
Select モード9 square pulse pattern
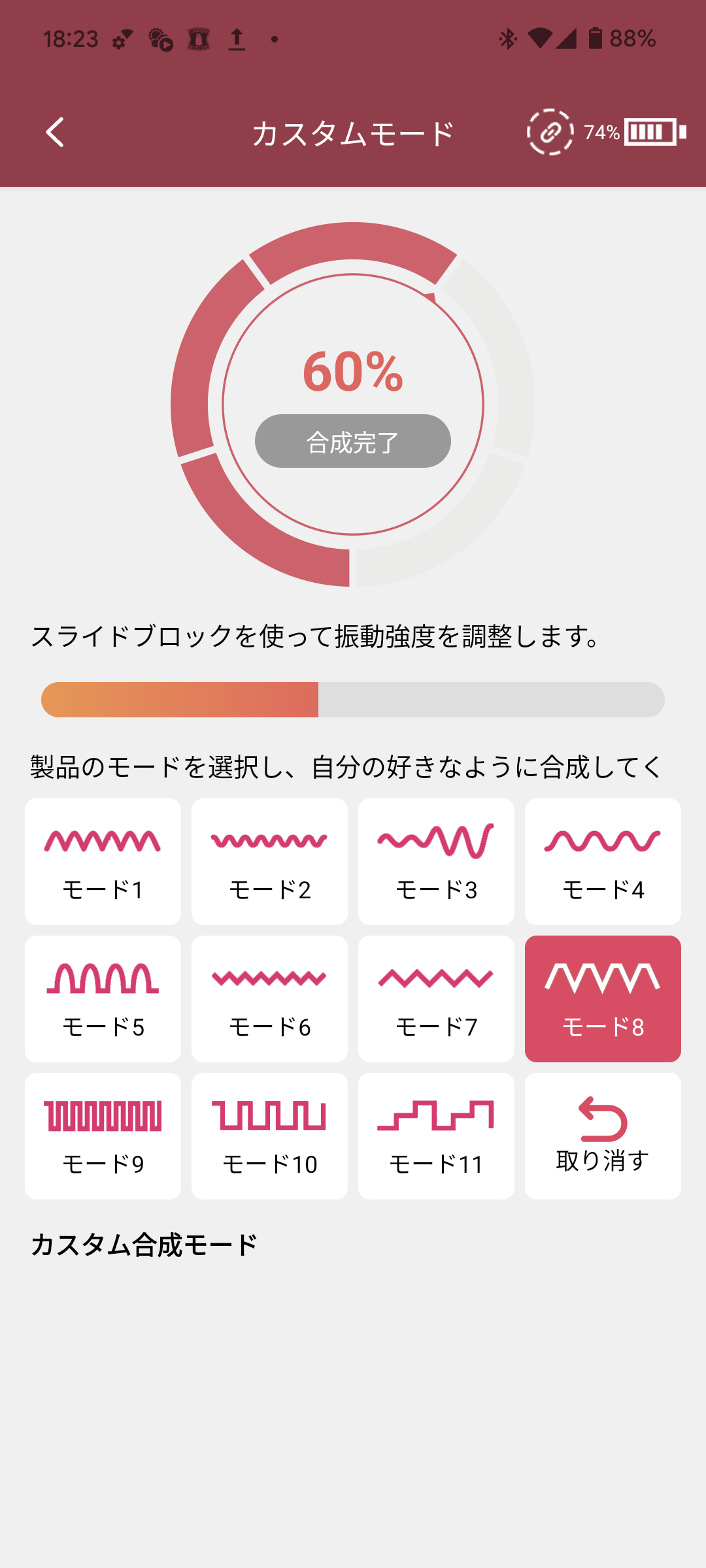pyautogui.click(x=103, y=1136)
